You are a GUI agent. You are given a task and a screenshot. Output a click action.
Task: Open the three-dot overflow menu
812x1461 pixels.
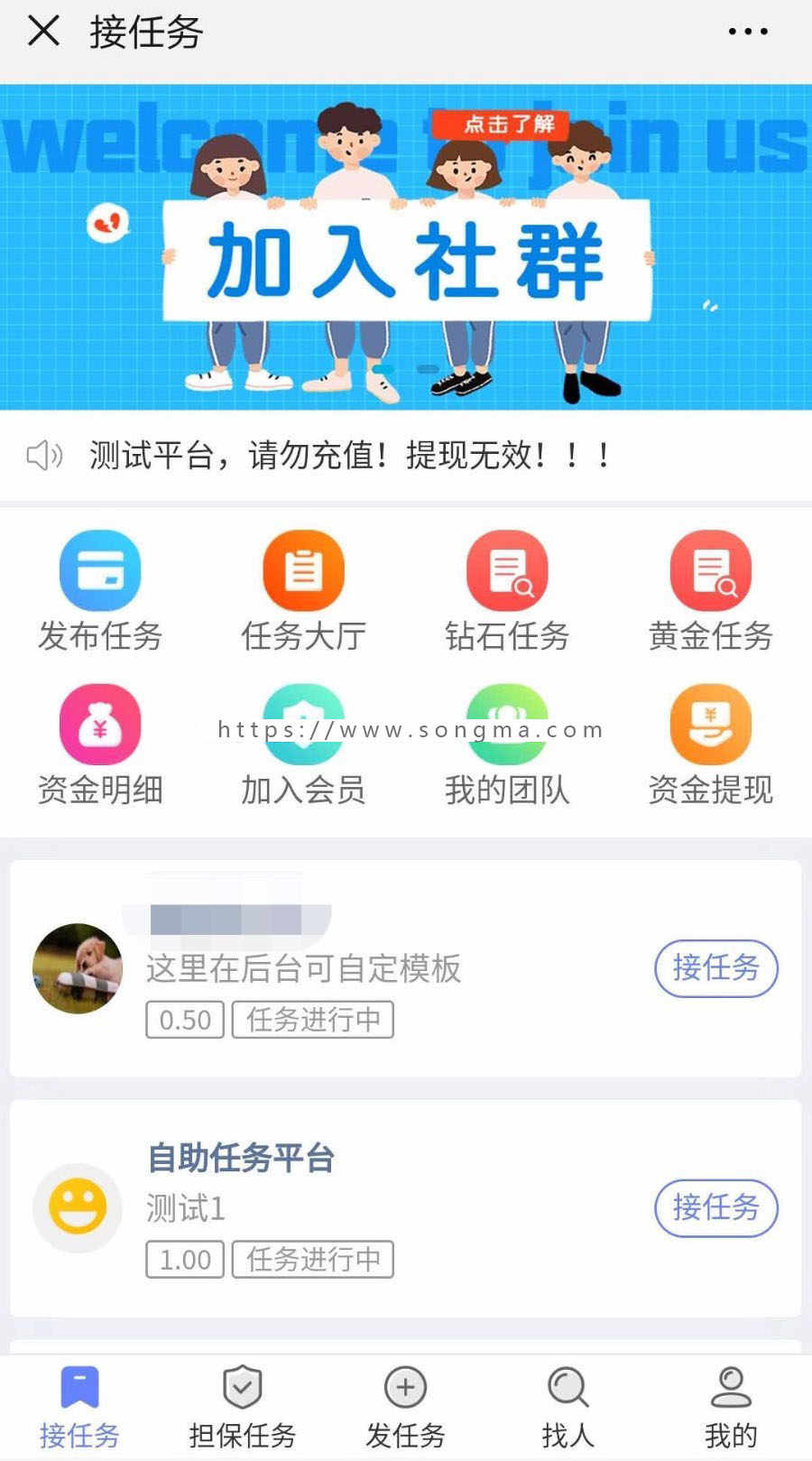(747, 32)
